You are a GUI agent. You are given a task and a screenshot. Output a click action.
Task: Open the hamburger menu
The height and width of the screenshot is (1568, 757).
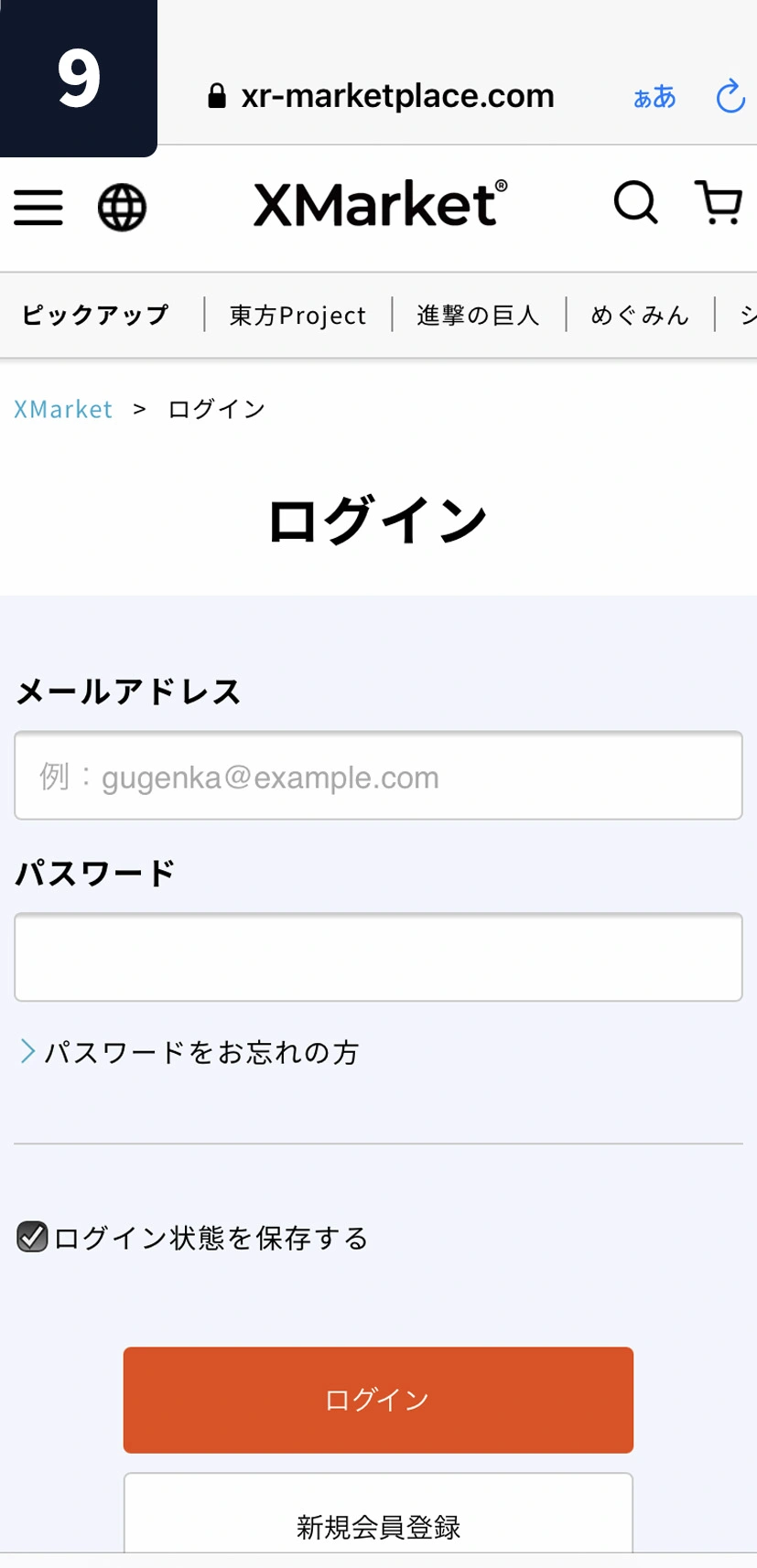click(x=38, y=208)
